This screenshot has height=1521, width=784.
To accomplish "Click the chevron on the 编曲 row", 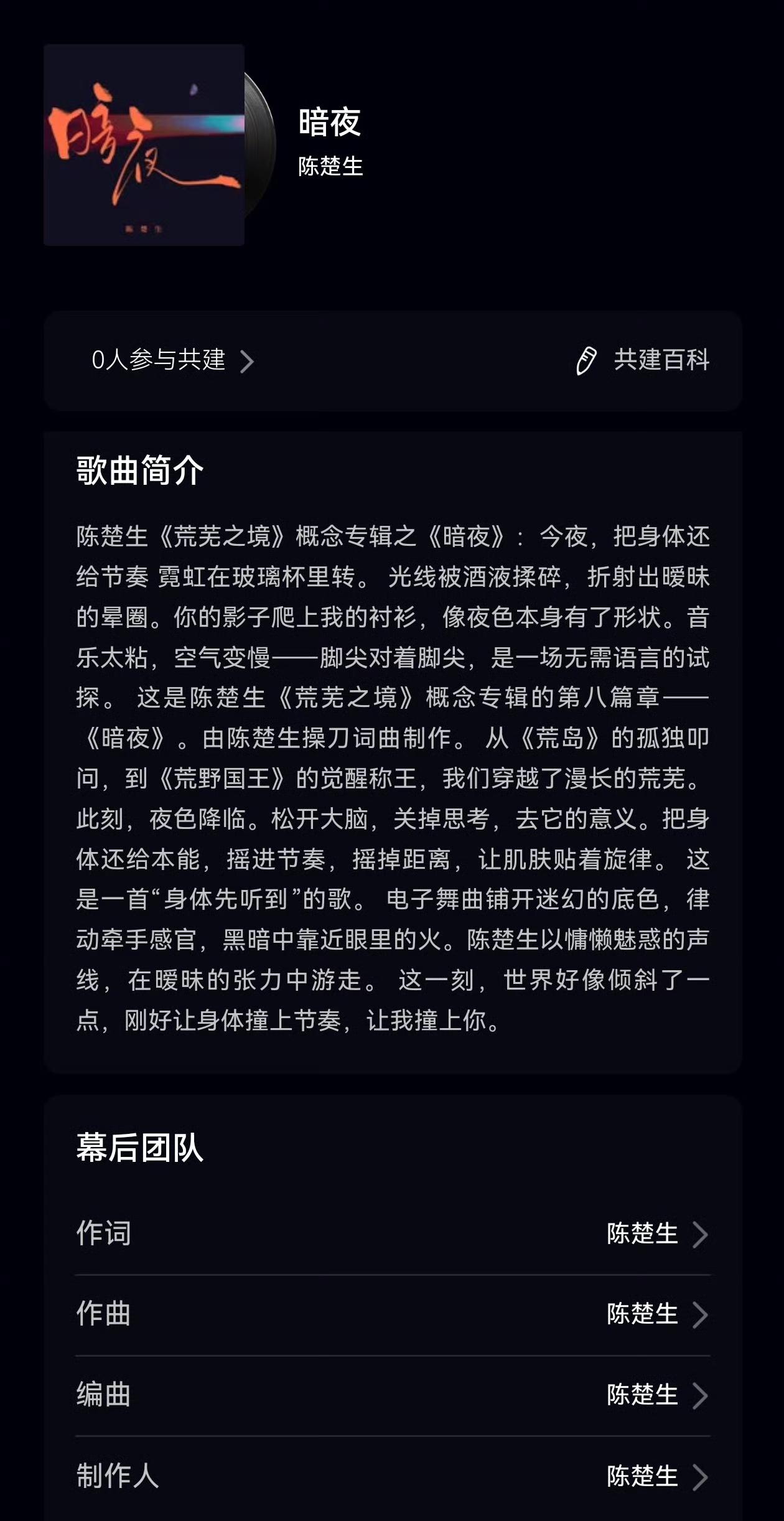I will click(702, 1395).
